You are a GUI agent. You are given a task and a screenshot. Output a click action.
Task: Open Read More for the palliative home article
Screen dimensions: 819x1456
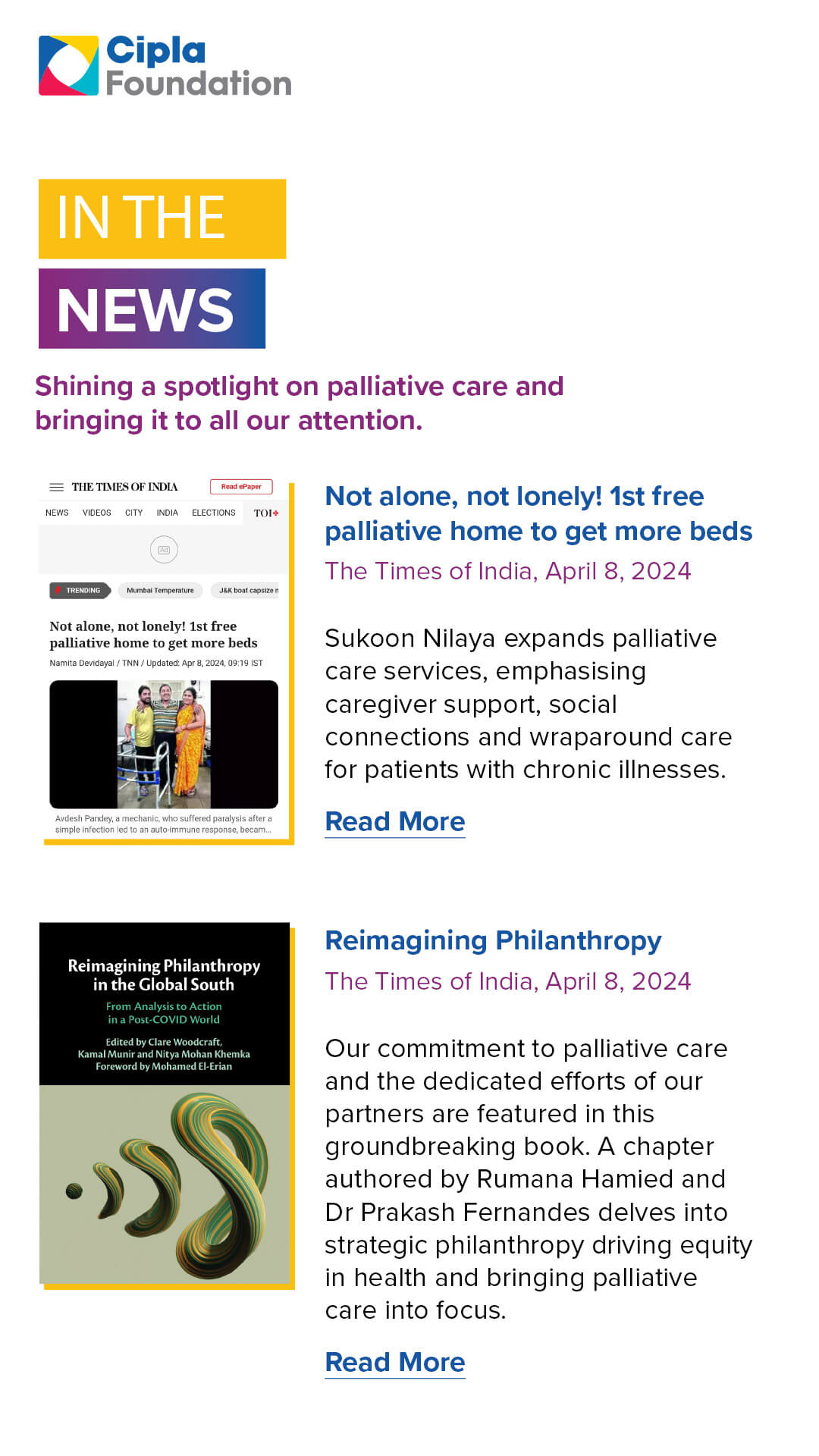coord(394,822)
